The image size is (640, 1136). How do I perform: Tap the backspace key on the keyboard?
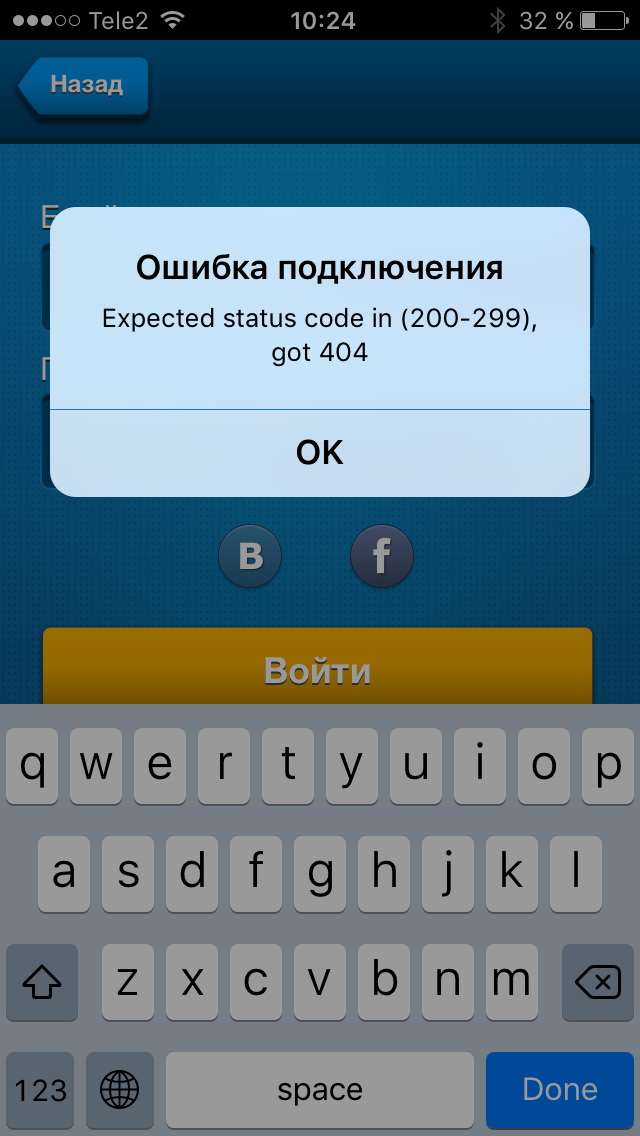pyautogui.click(x=597, y=982)
